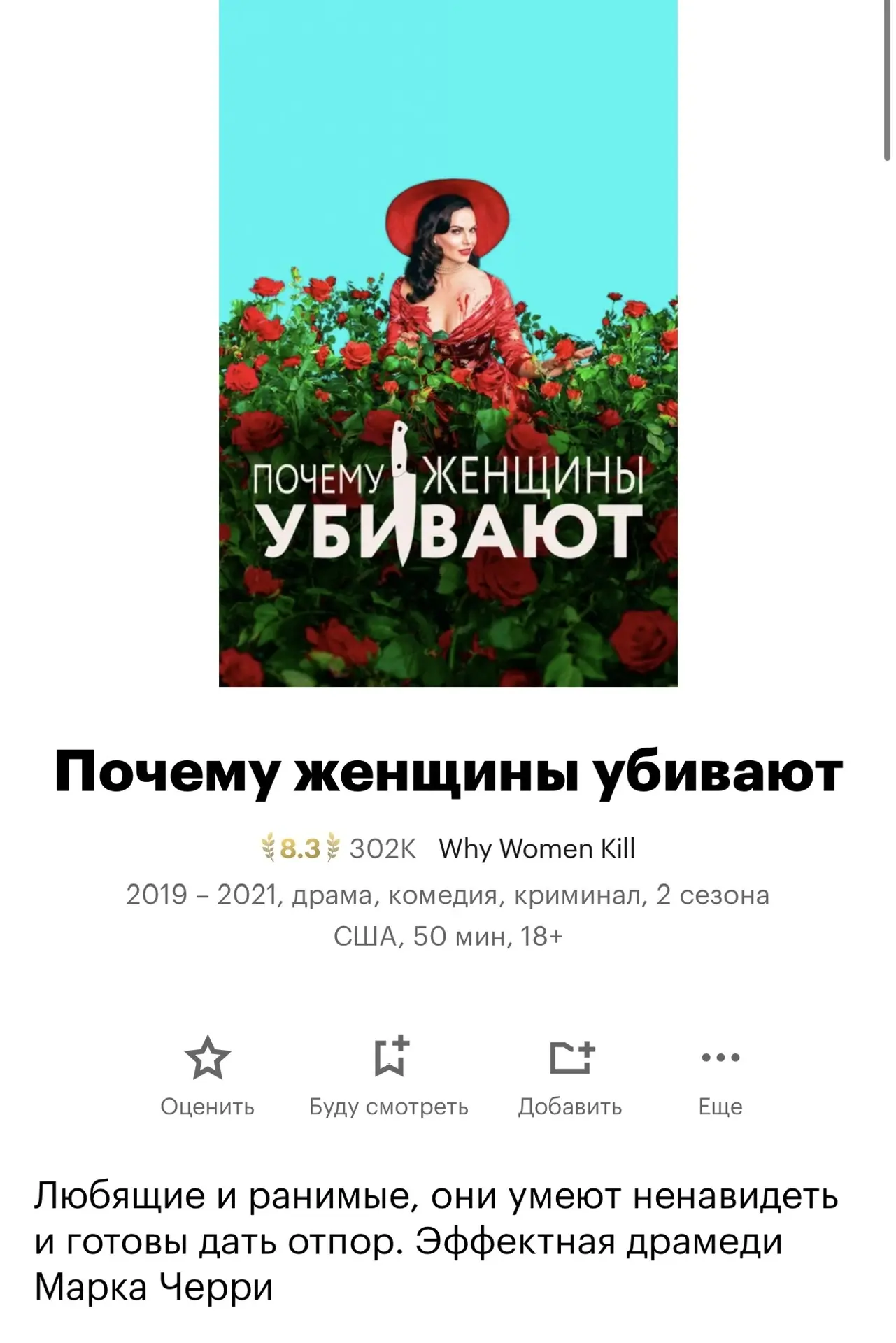The image size is (896, 1343).
Task: View the Почему женщины убивают poster
Action: click(448, 343)
